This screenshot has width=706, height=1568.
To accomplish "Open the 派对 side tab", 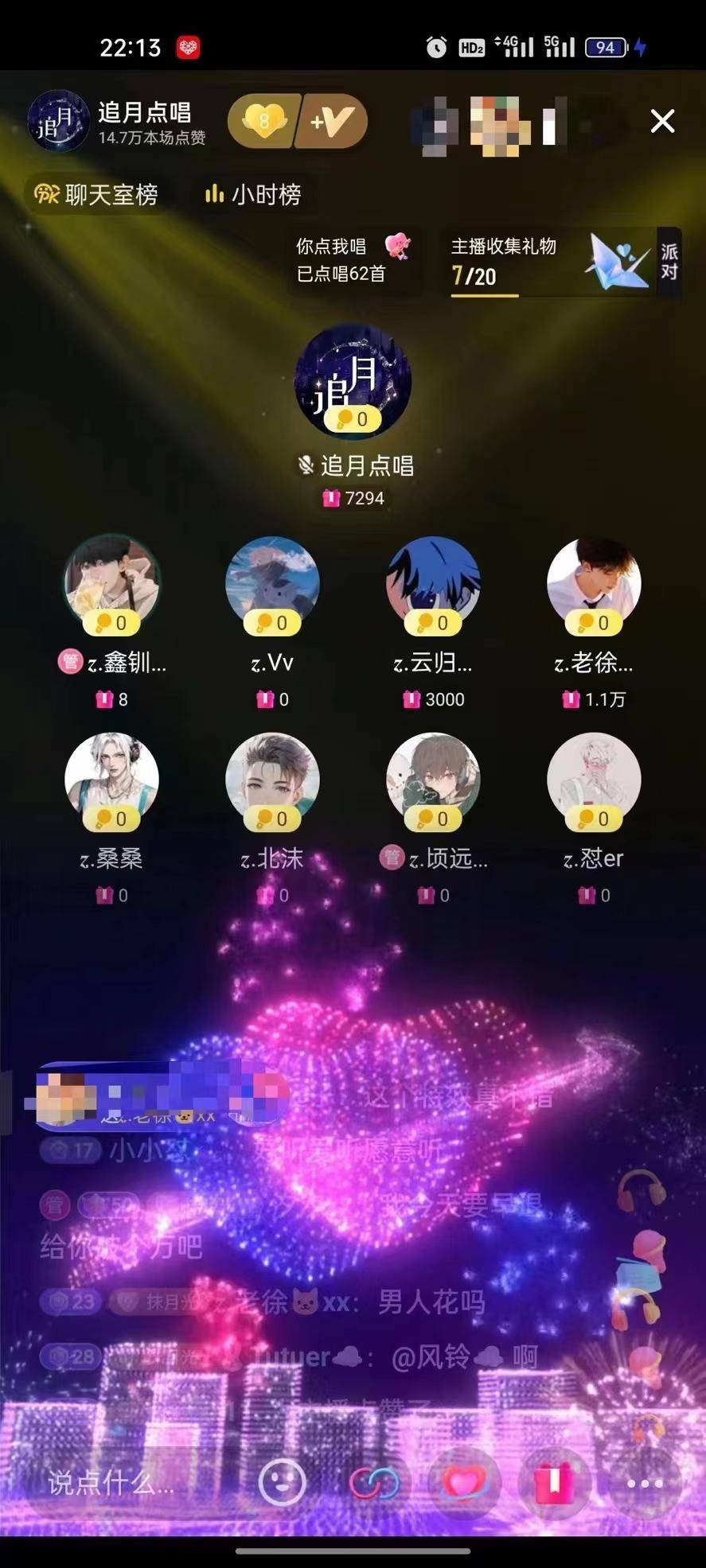I will [669, 262].
